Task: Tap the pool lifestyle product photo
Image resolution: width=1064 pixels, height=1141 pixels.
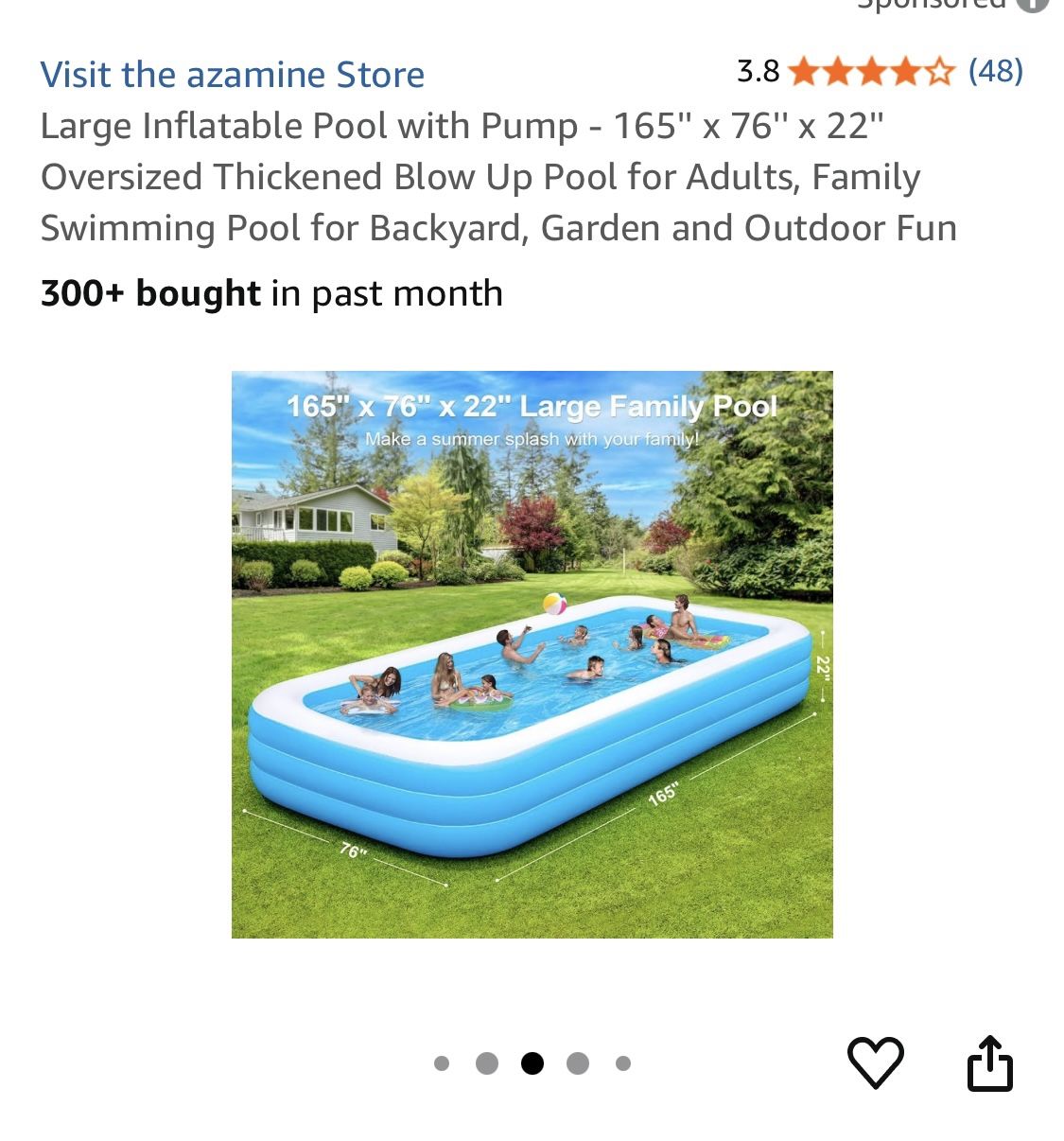Action: 532,653
